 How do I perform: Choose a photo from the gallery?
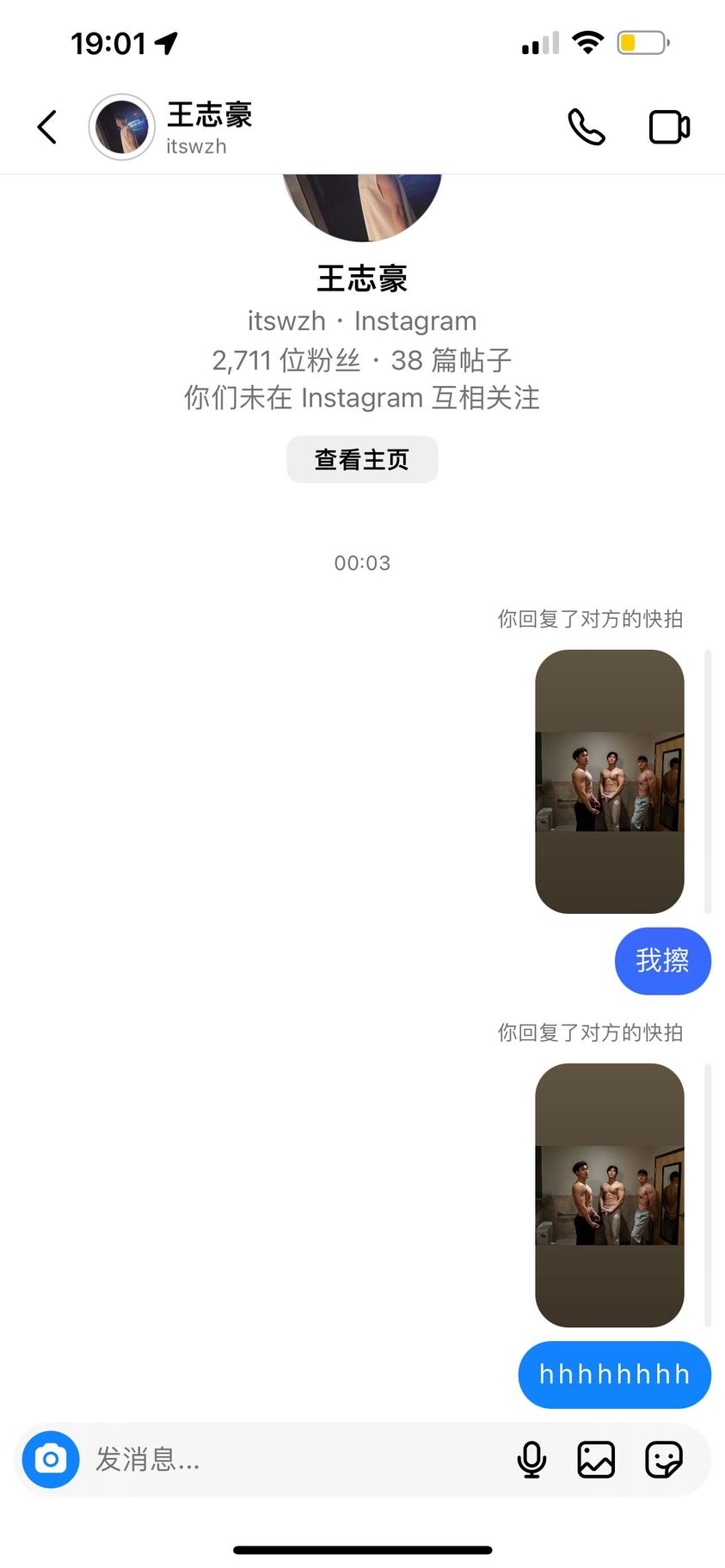[x=596, y=1459]
